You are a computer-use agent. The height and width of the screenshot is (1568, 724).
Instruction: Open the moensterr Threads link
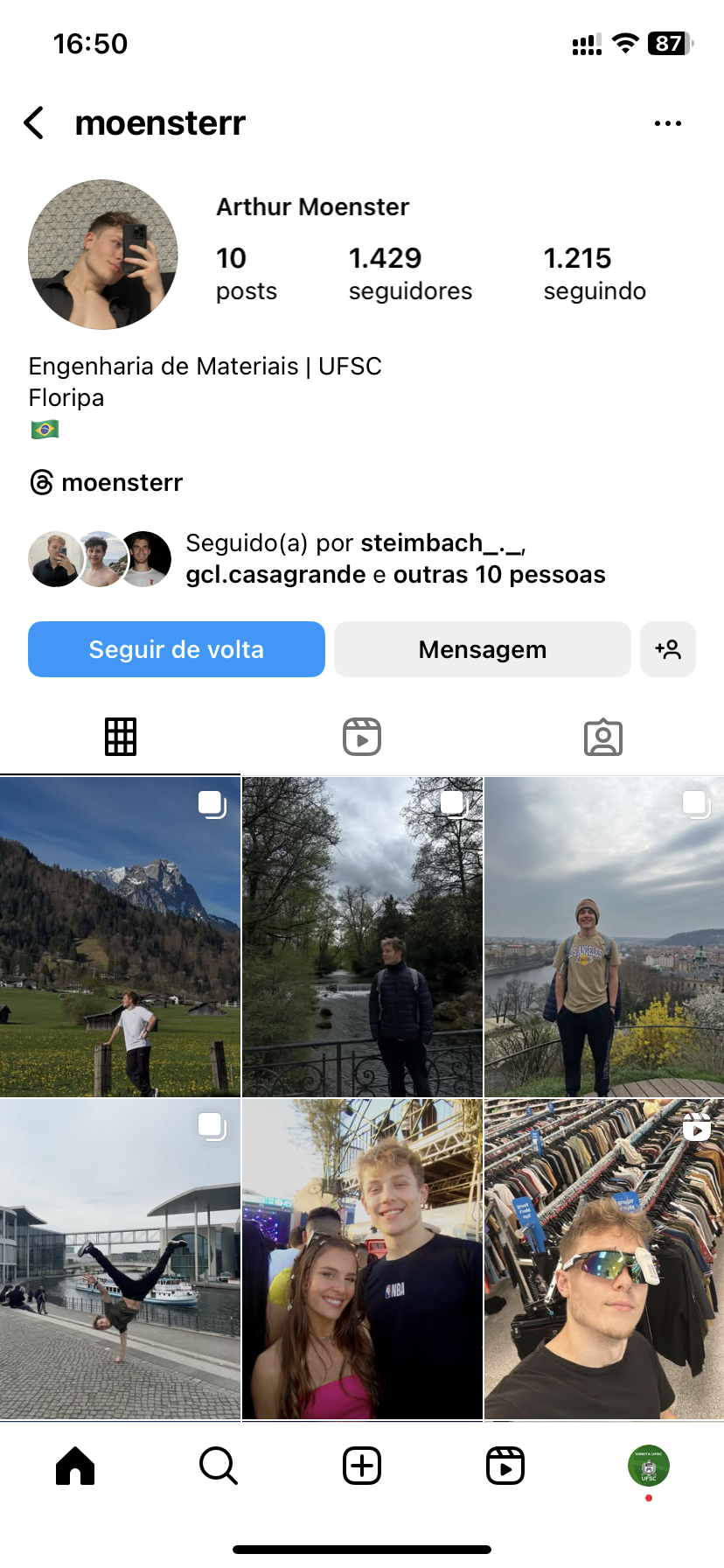coord(107,482)
